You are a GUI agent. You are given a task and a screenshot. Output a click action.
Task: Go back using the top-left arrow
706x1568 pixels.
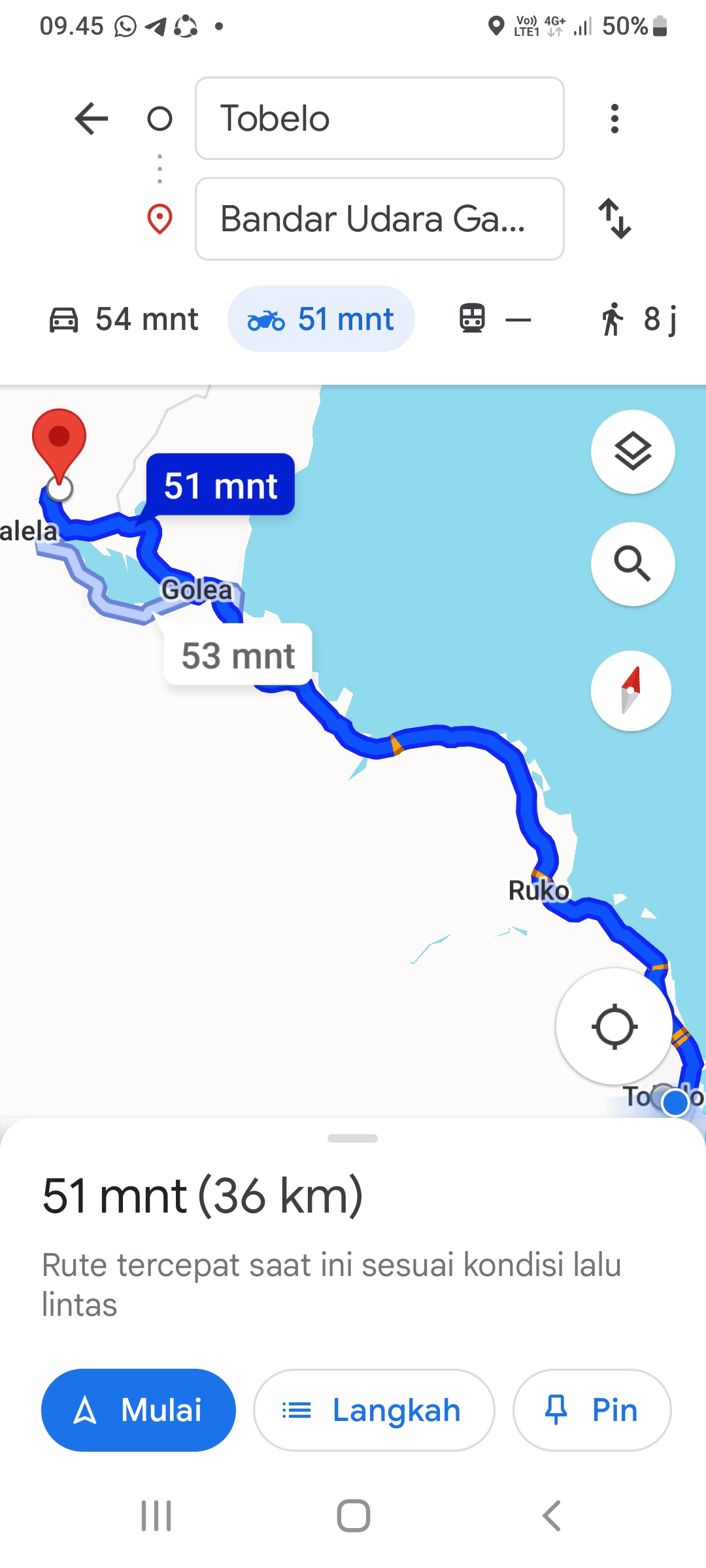[92, 118]
